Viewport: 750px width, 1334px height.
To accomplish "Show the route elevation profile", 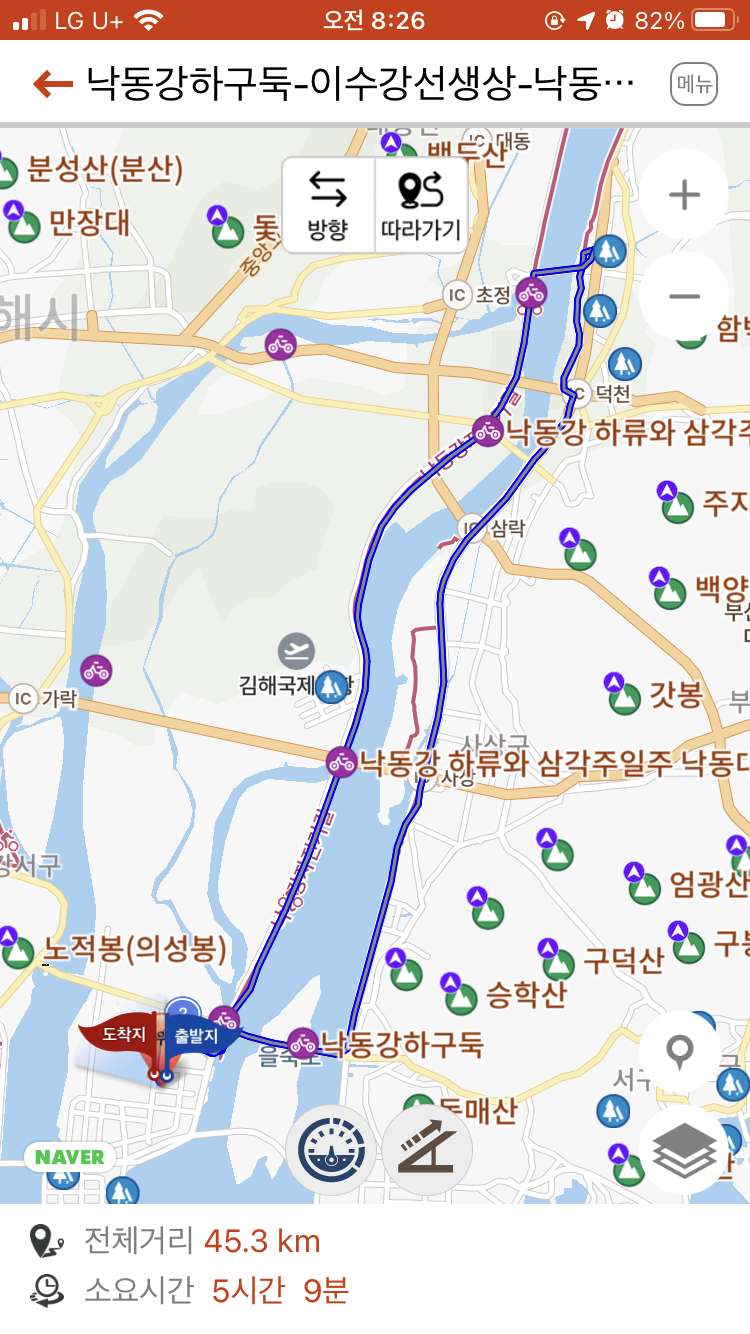I will point(427,1150).
